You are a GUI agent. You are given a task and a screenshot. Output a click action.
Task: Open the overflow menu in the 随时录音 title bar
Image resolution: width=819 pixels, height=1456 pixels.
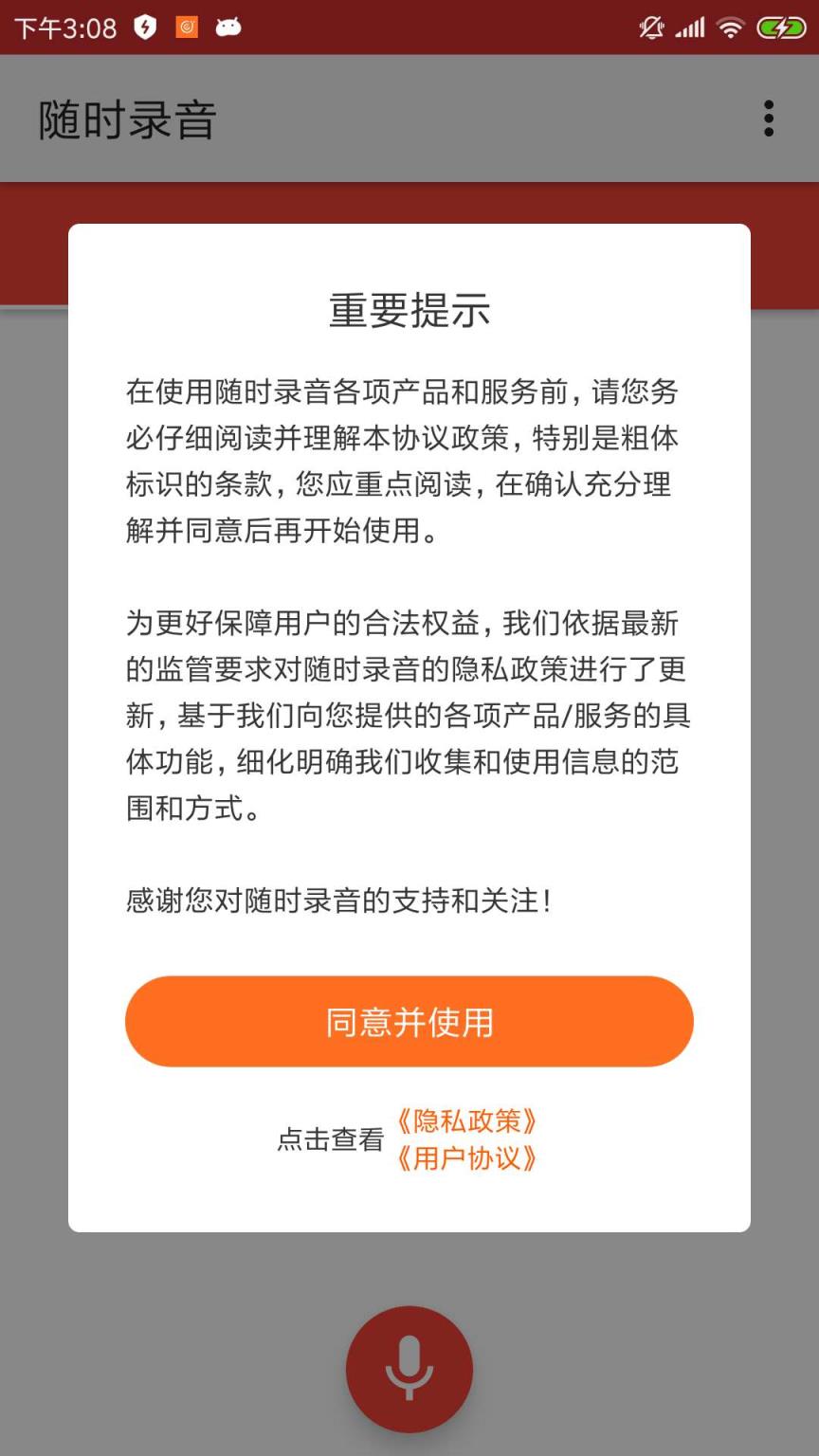click(768, 119)
